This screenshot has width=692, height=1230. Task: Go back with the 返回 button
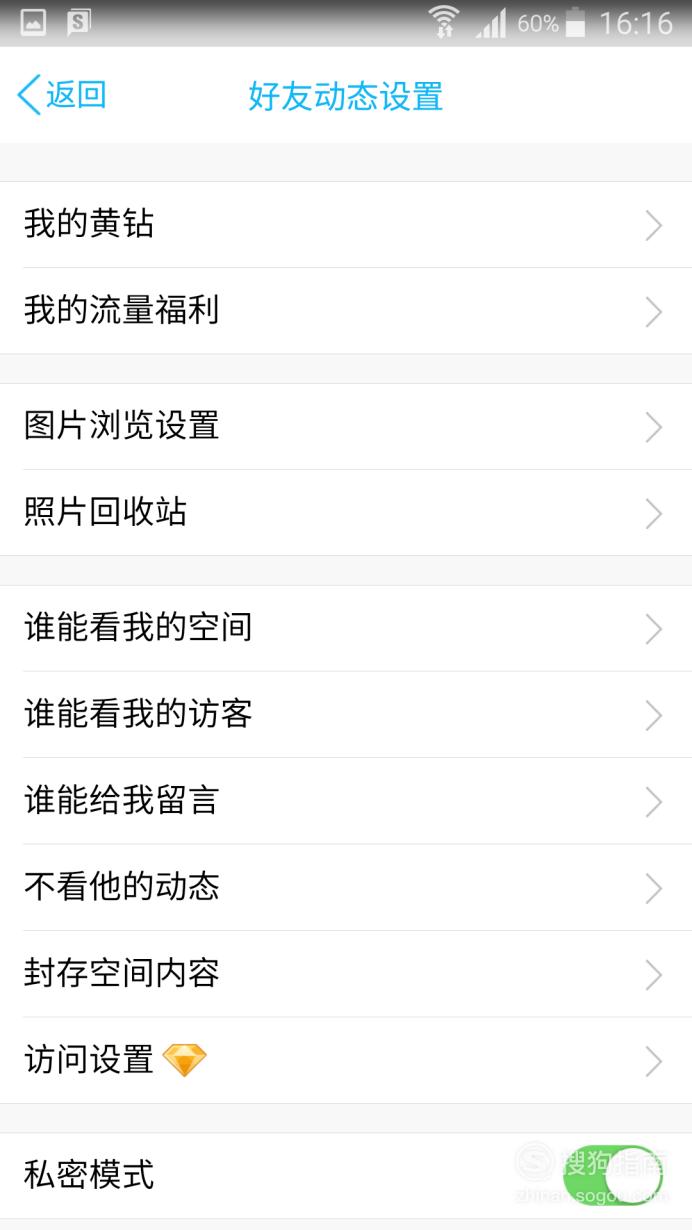click(x=62, y=95)
